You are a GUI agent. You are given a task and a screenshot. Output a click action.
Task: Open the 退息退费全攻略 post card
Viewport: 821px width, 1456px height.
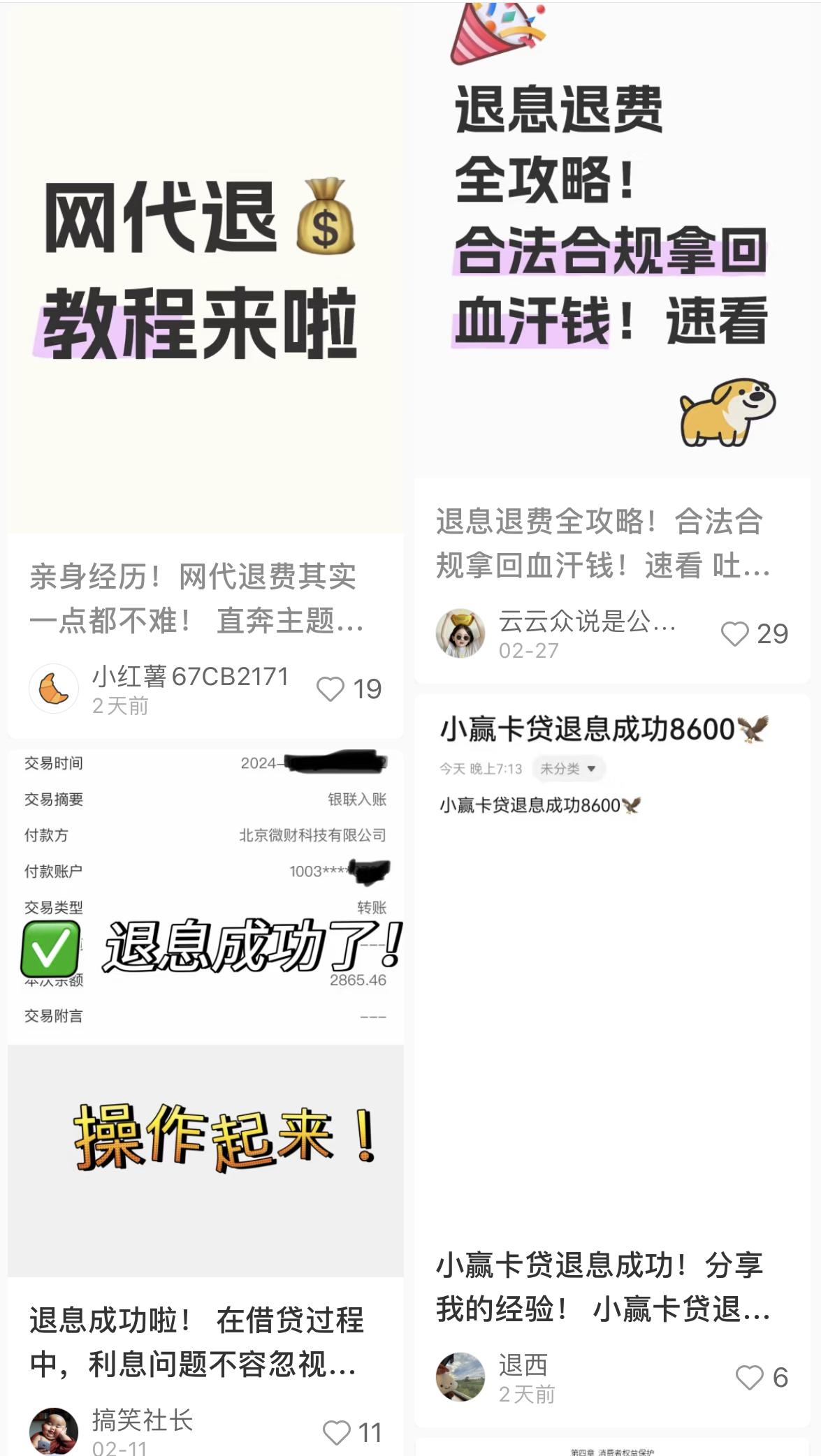[611, 237]
